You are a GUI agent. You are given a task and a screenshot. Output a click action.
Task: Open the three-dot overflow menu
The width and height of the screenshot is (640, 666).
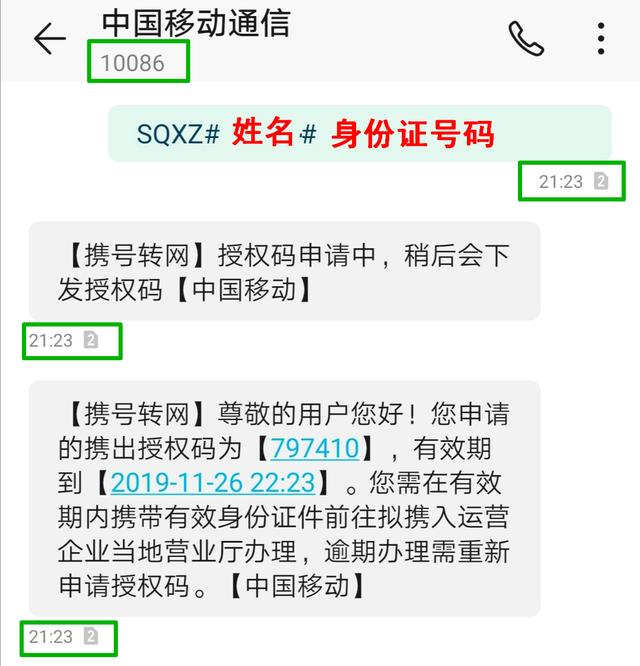point(601,39)
